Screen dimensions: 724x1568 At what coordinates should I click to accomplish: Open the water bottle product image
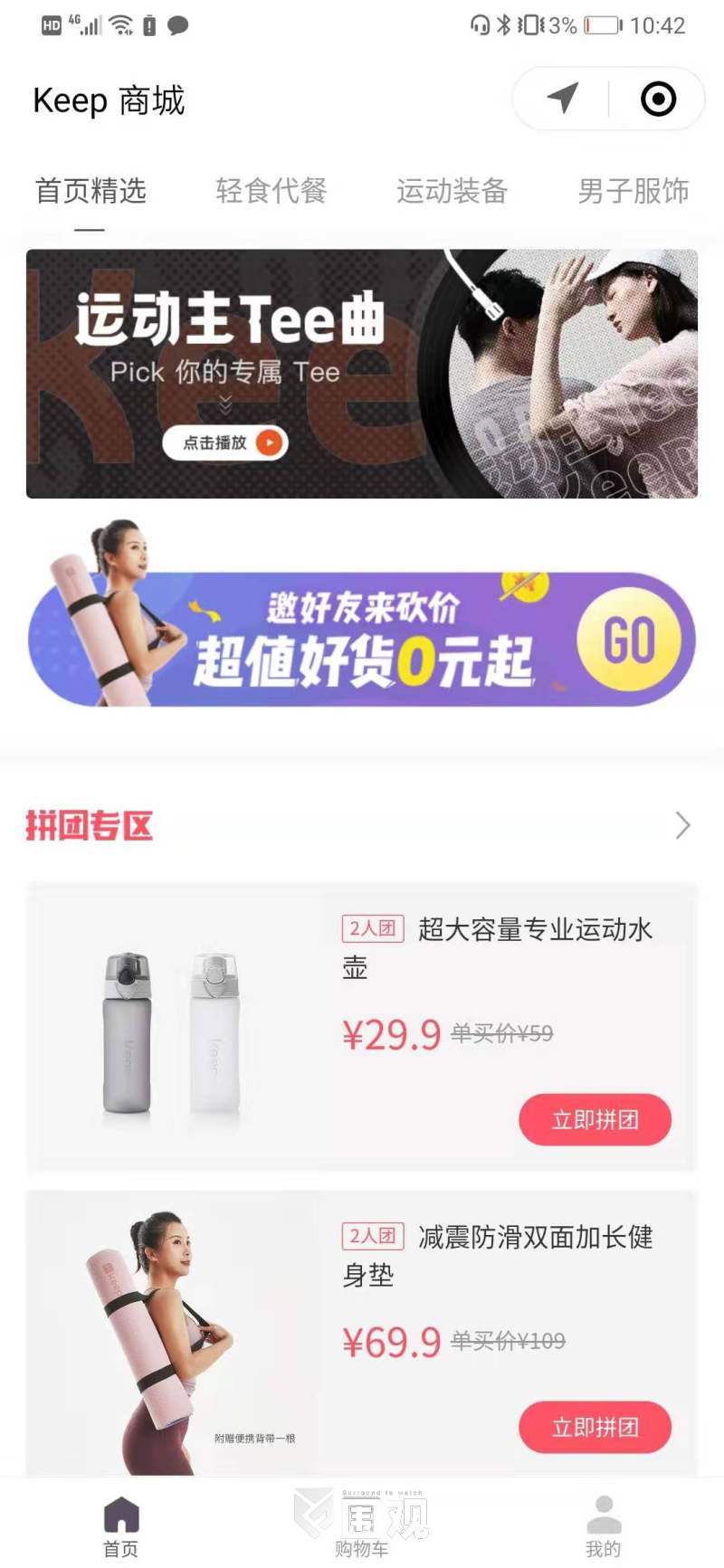click(172, 1031)
